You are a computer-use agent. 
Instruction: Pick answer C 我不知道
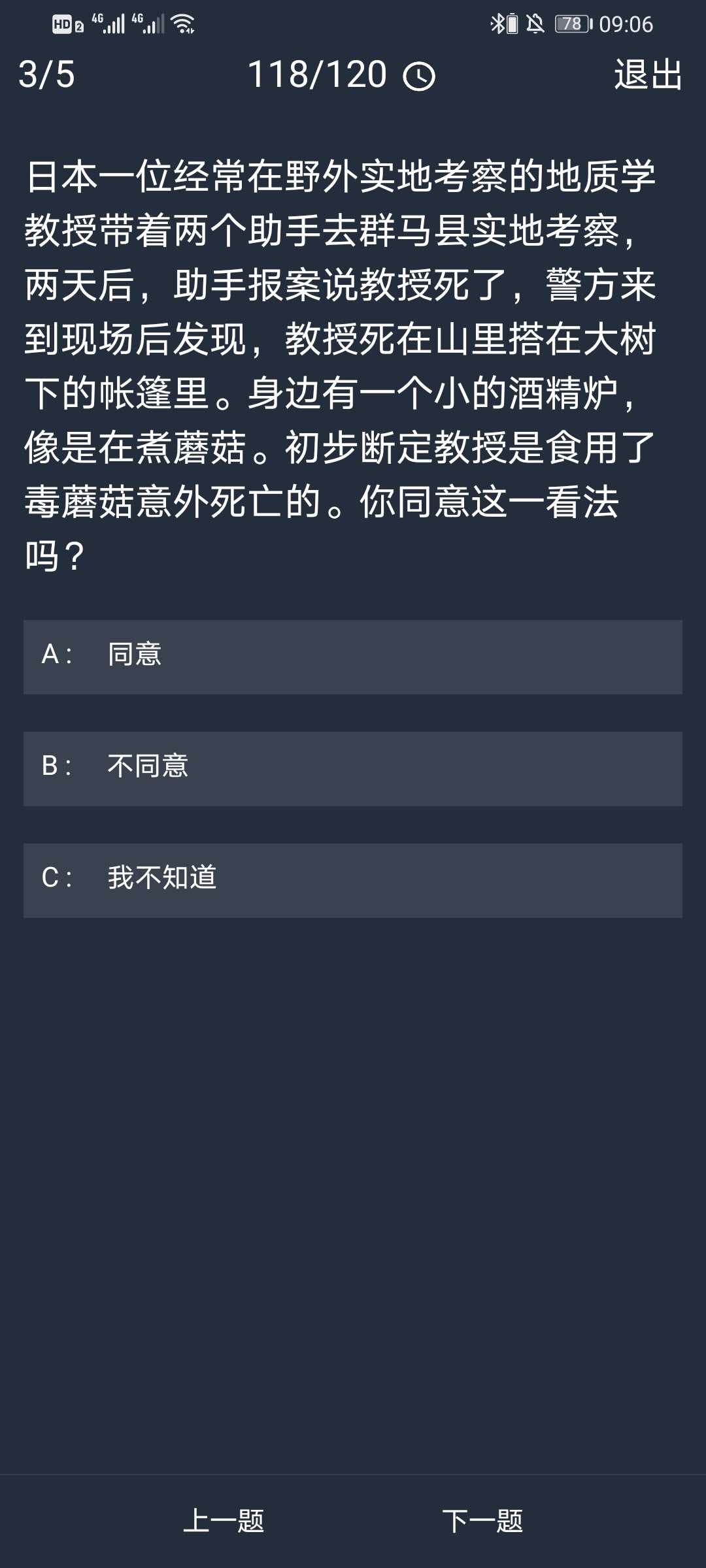[353, 880]
